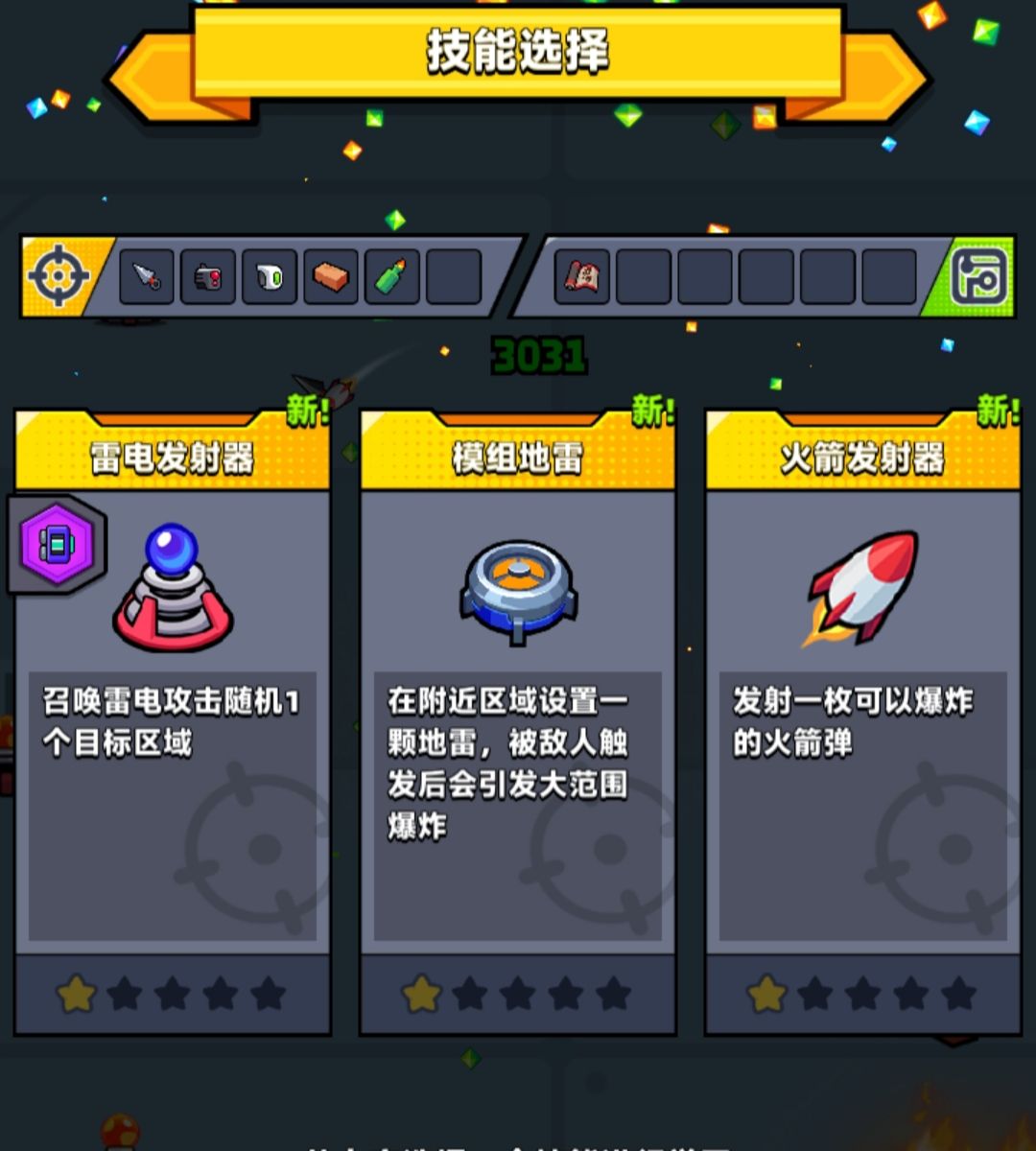Click the rocket illustration on 火箭发射器 card
Screen dimensions: 1036x1151
[861, 590]
